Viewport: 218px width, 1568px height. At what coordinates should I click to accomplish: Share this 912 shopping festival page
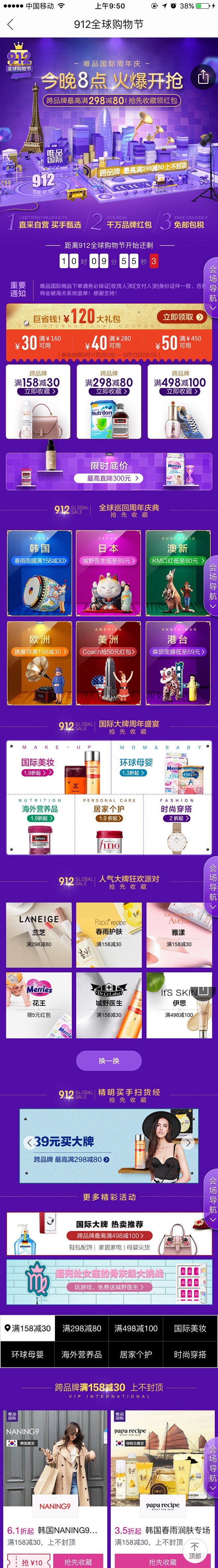click(203, 77)
